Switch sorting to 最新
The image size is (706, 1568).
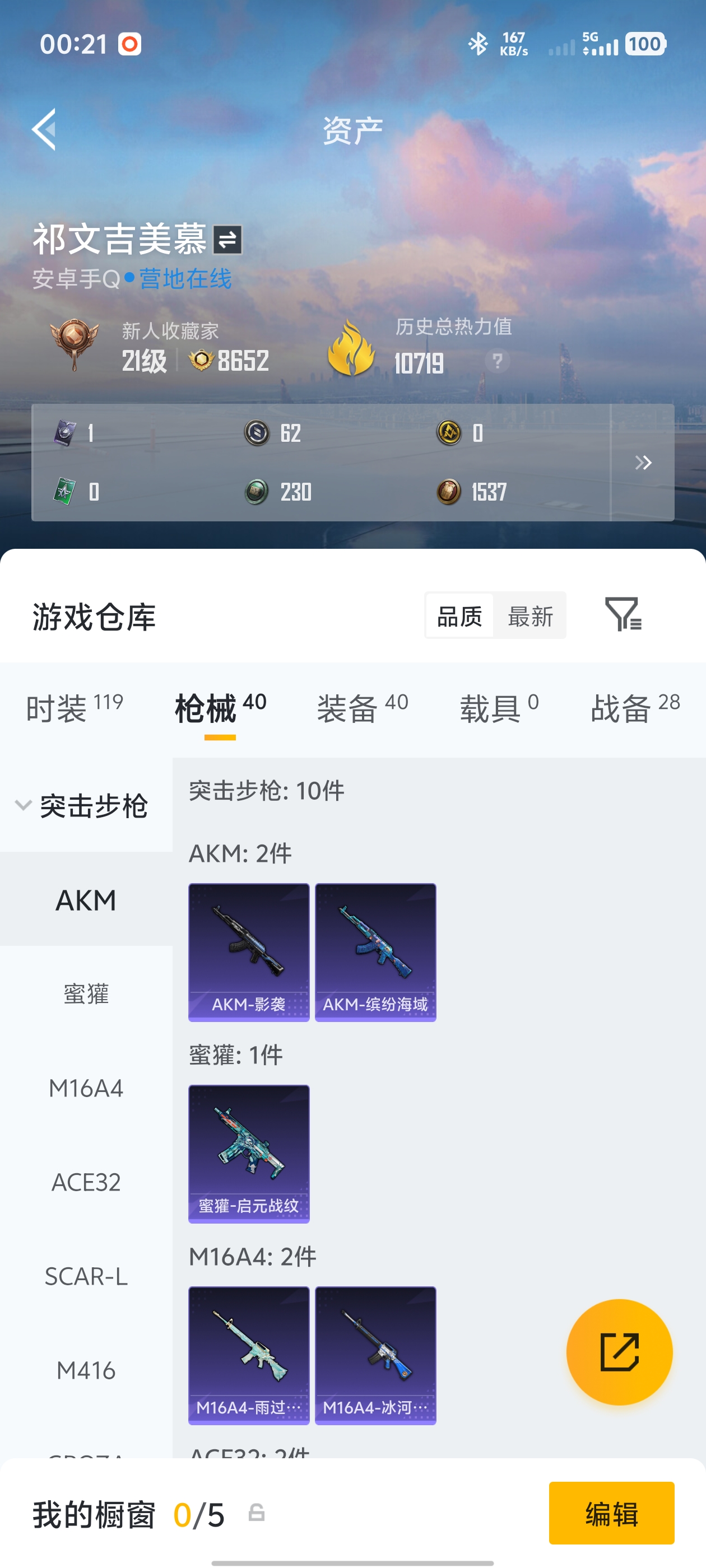coord(531,616)
